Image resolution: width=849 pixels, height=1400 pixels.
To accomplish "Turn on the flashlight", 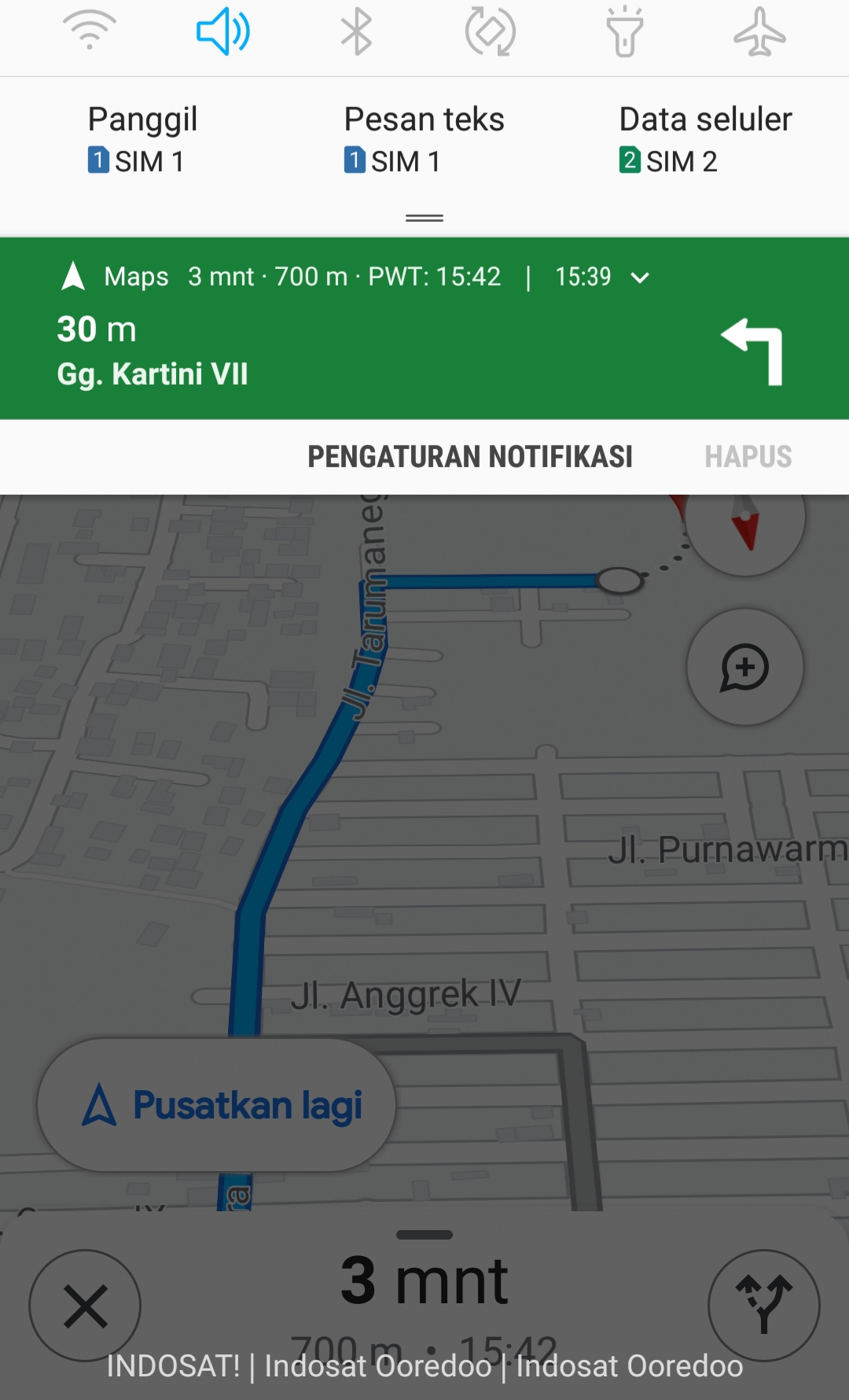I will click(625, 31).
